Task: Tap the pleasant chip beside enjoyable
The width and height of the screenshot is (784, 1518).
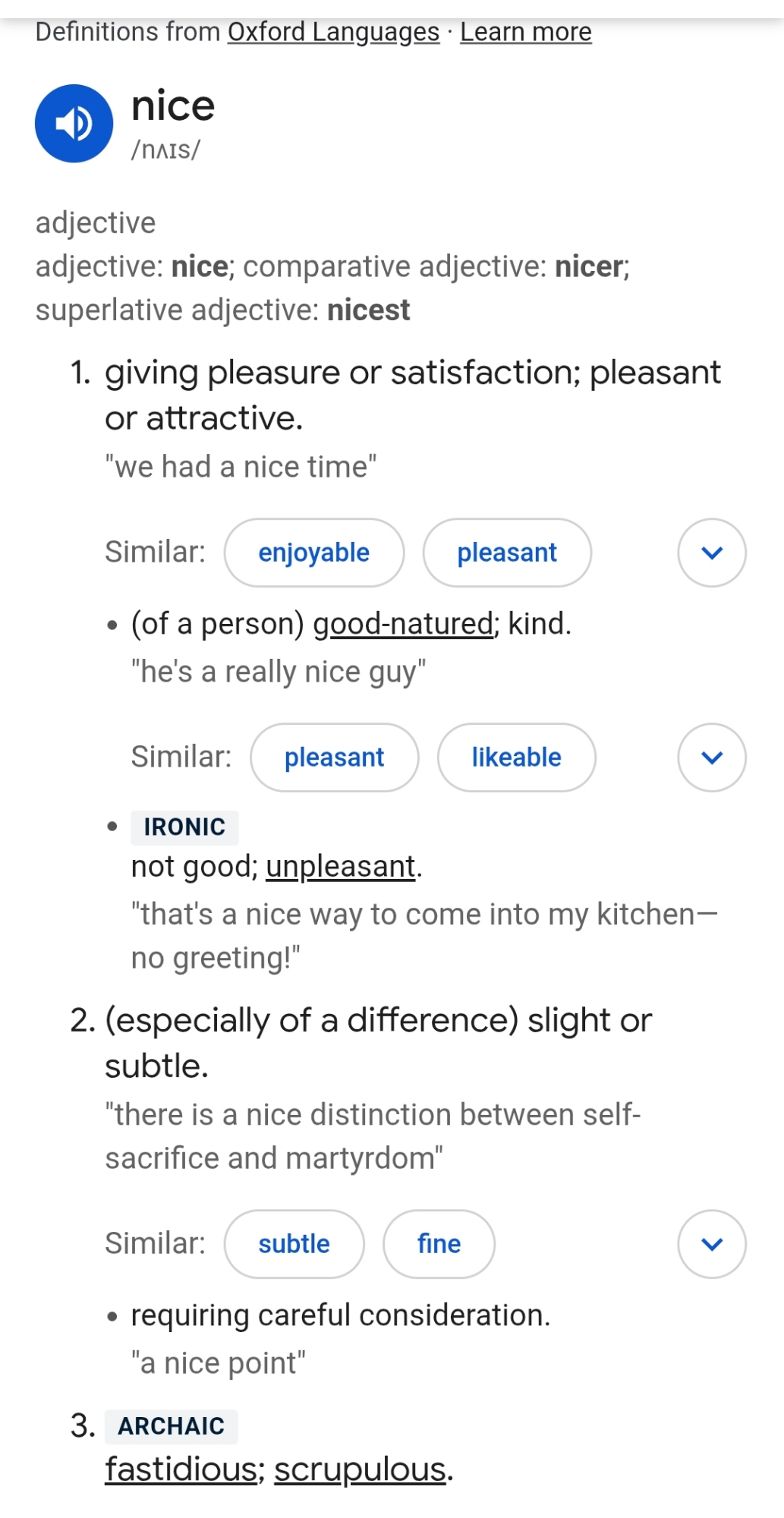Action: (x=506, y=553)
